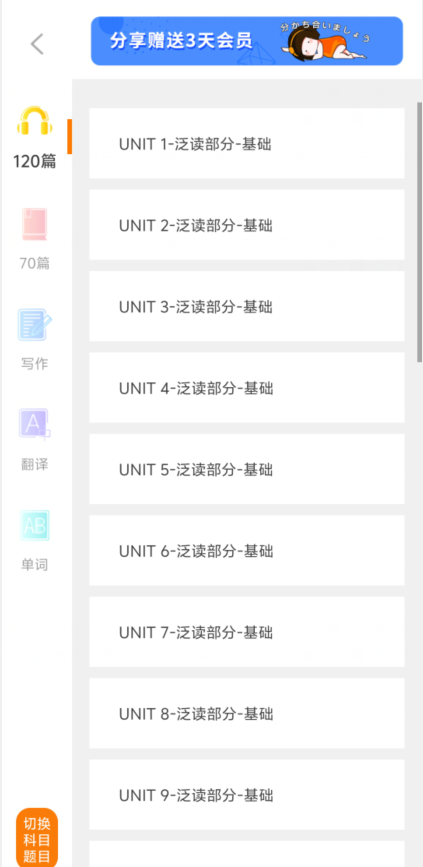Open UNIT 7-泛读部分-基础

click(x=247, y=632)
